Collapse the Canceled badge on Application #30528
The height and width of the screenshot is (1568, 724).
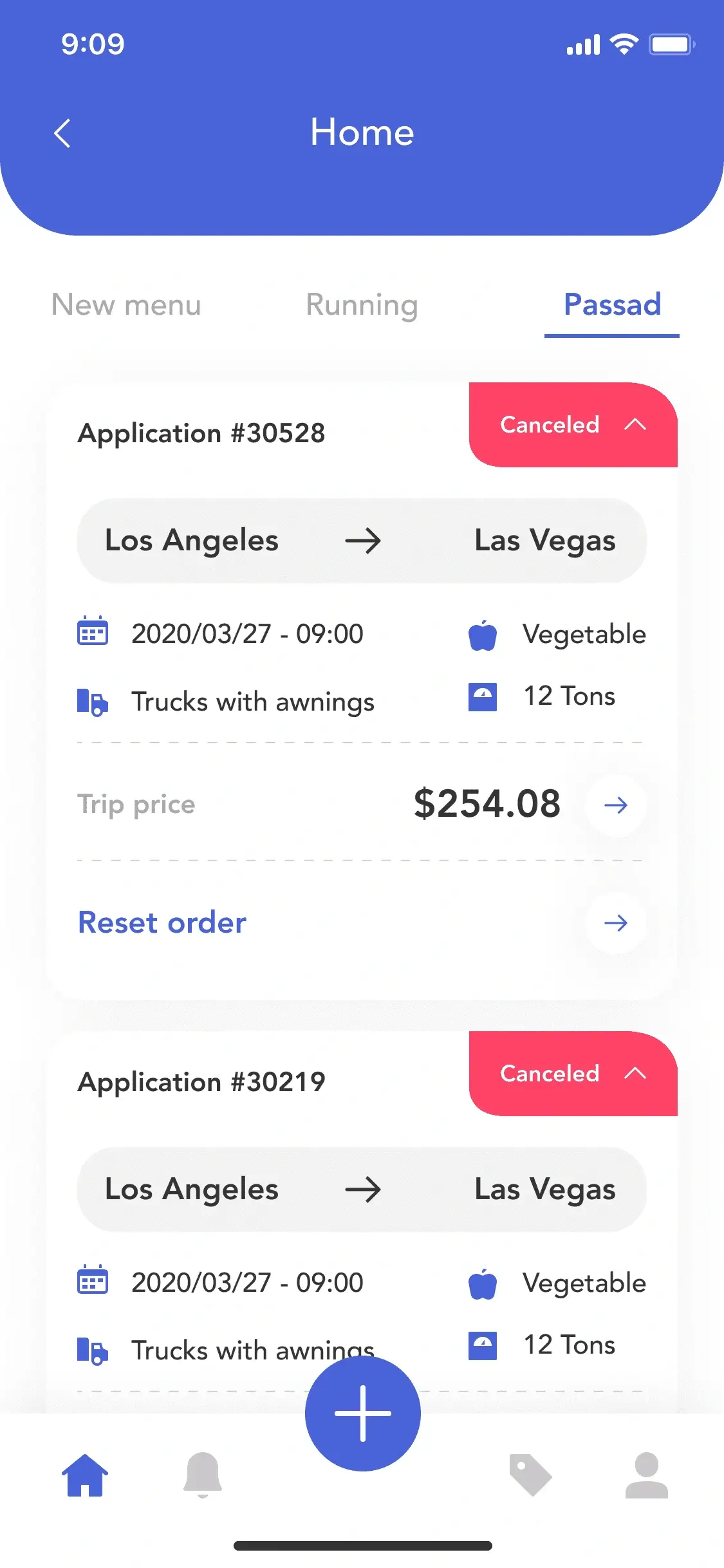[573, 425]
